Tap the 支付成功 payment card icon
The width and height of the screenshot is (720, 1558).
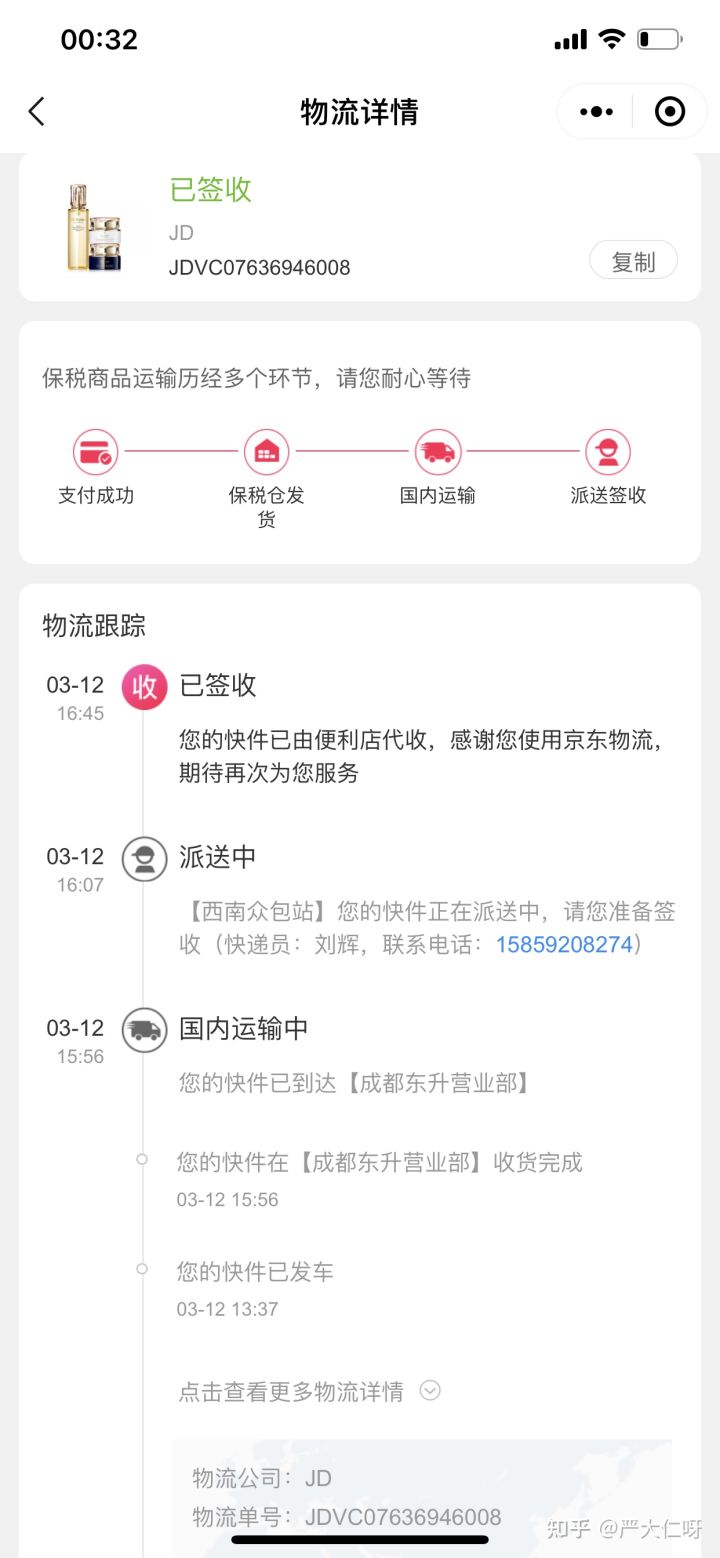pyautogui.click(x=95, y=451)
